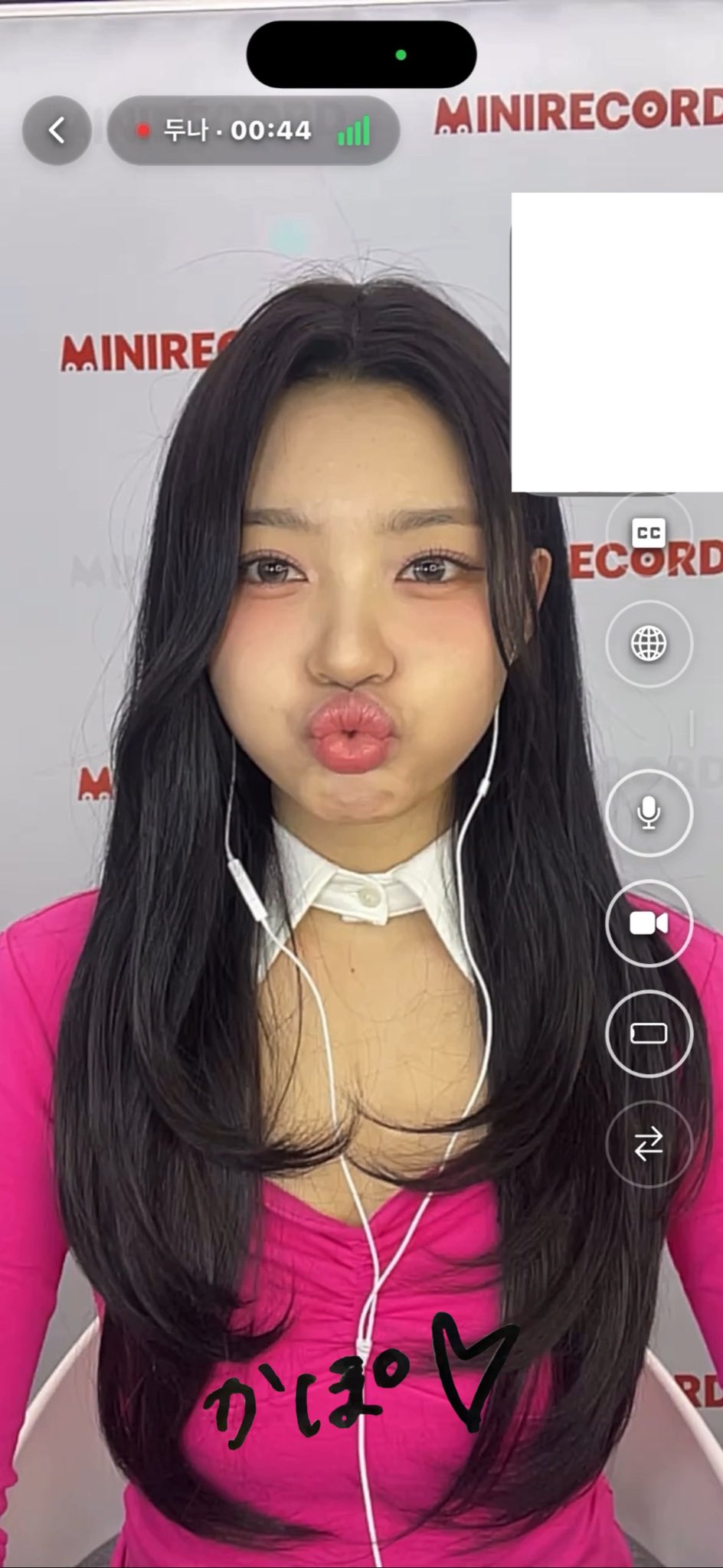Toggle closed captions with the CC button

(648, 533)
